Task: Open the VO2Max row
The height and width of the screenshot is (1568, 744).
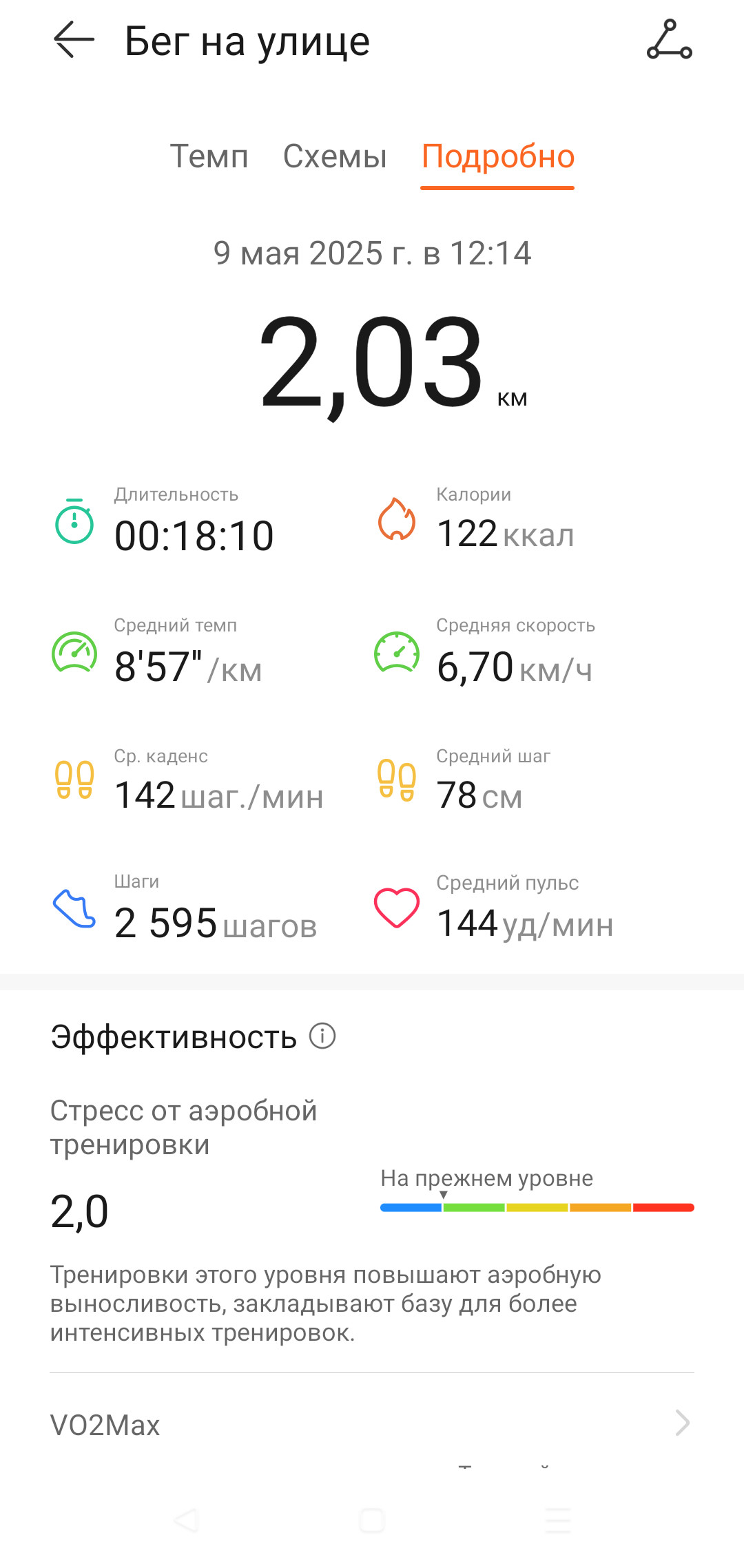Action: [x=372, y=1424]
